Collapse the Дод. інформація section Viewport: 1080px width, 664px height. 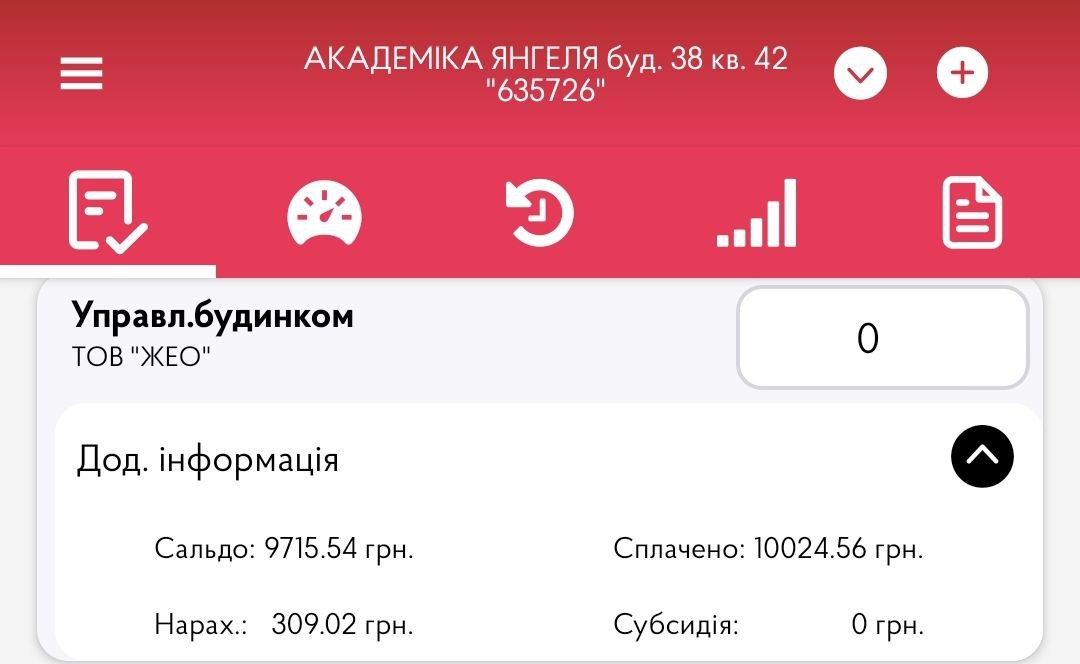[982, 457]
